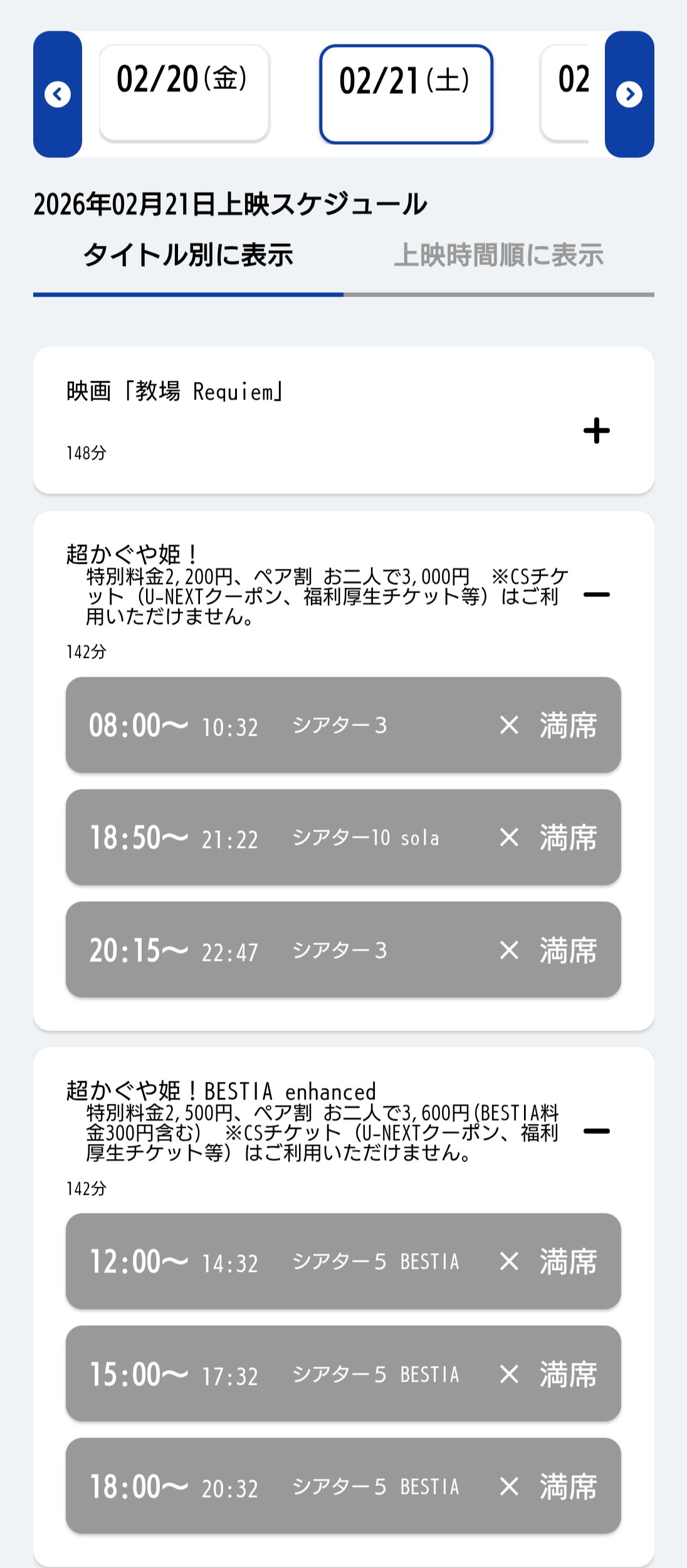Choose the 20:15 シアター3 showing

[x=343, y=950]
